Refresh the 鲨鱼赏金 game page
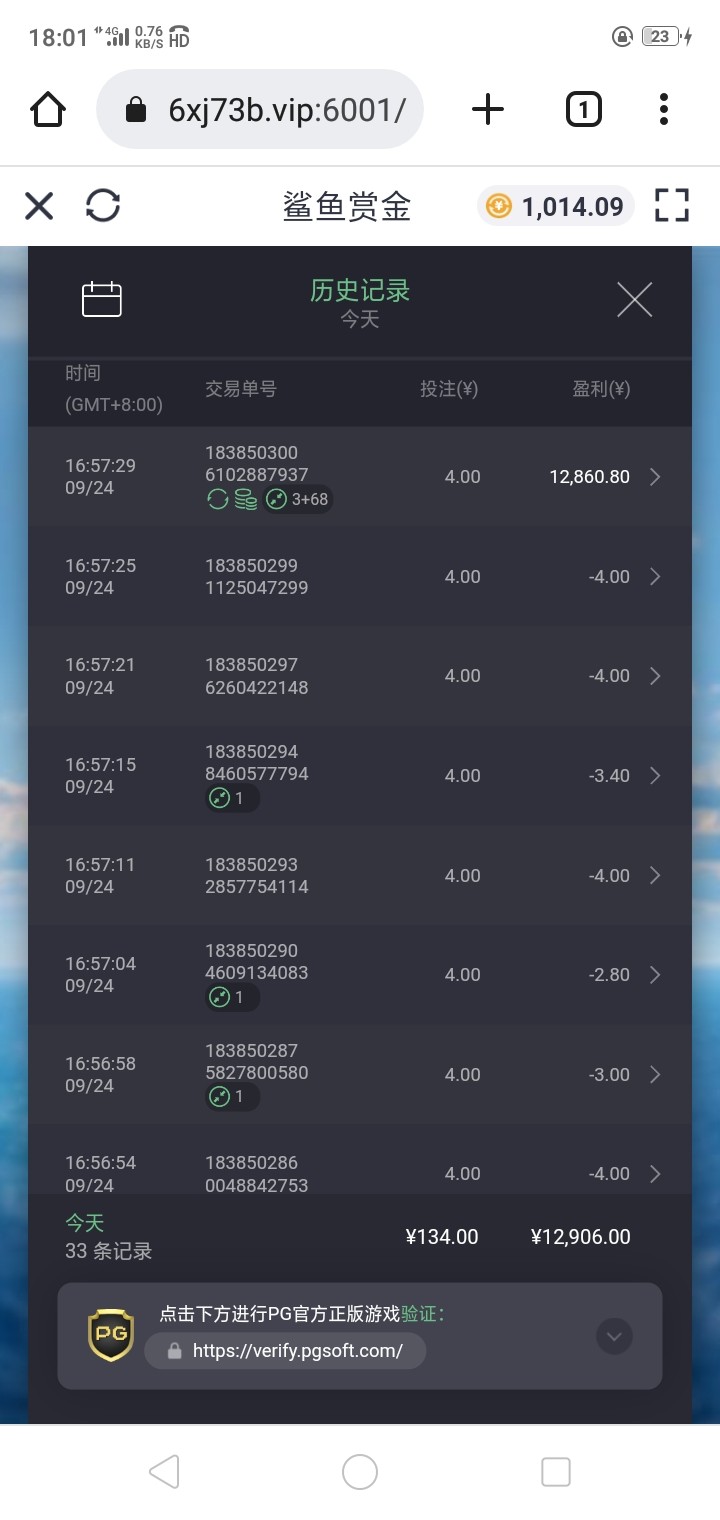Image resolution: width=720 pixels, height=1520 pixels. [103, 206]
